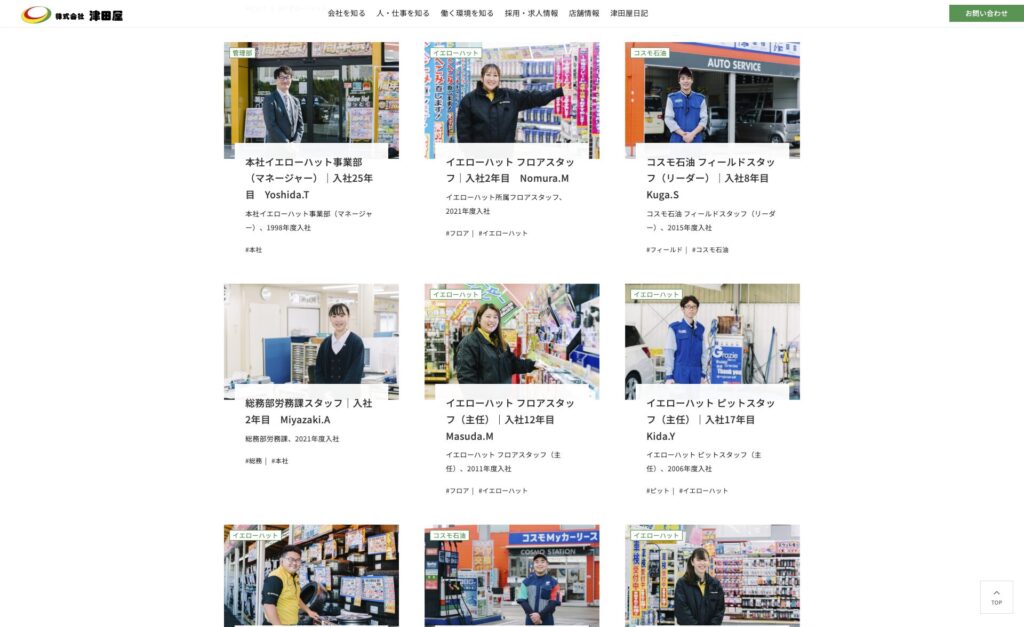Select the #フィールド tag on Kuga.S's card
This screenshot has height=627, width=1024.
pyautogui.click(x=664, y=250)
